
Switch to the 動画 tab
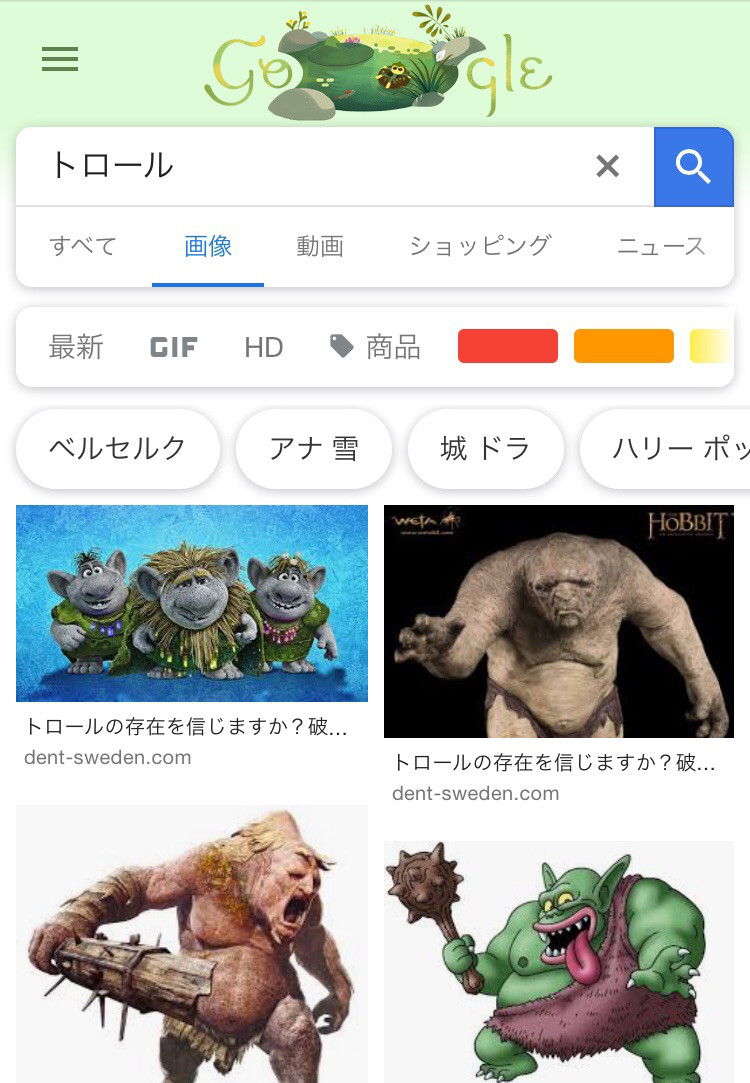tap(320, 246)
